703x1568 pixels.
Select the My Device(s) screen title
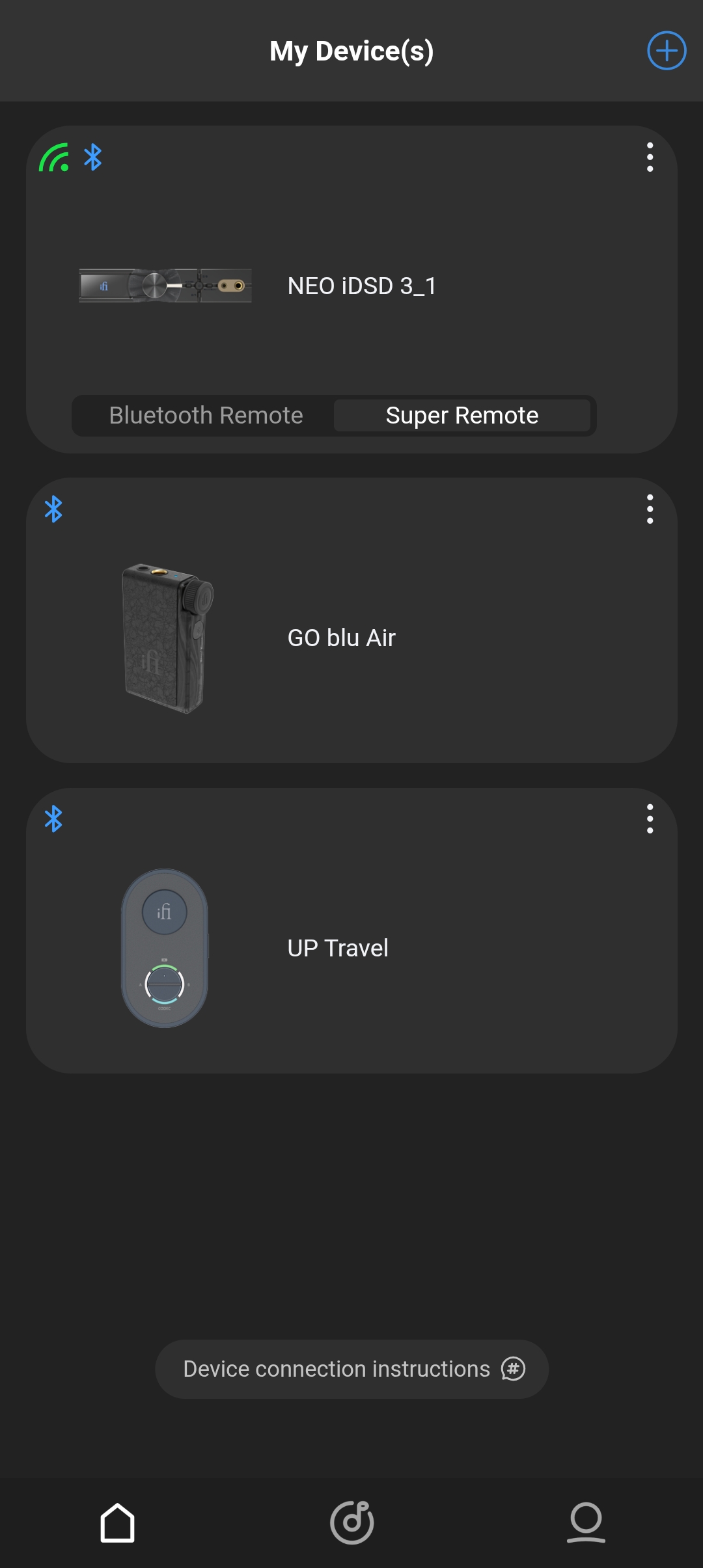351,51
